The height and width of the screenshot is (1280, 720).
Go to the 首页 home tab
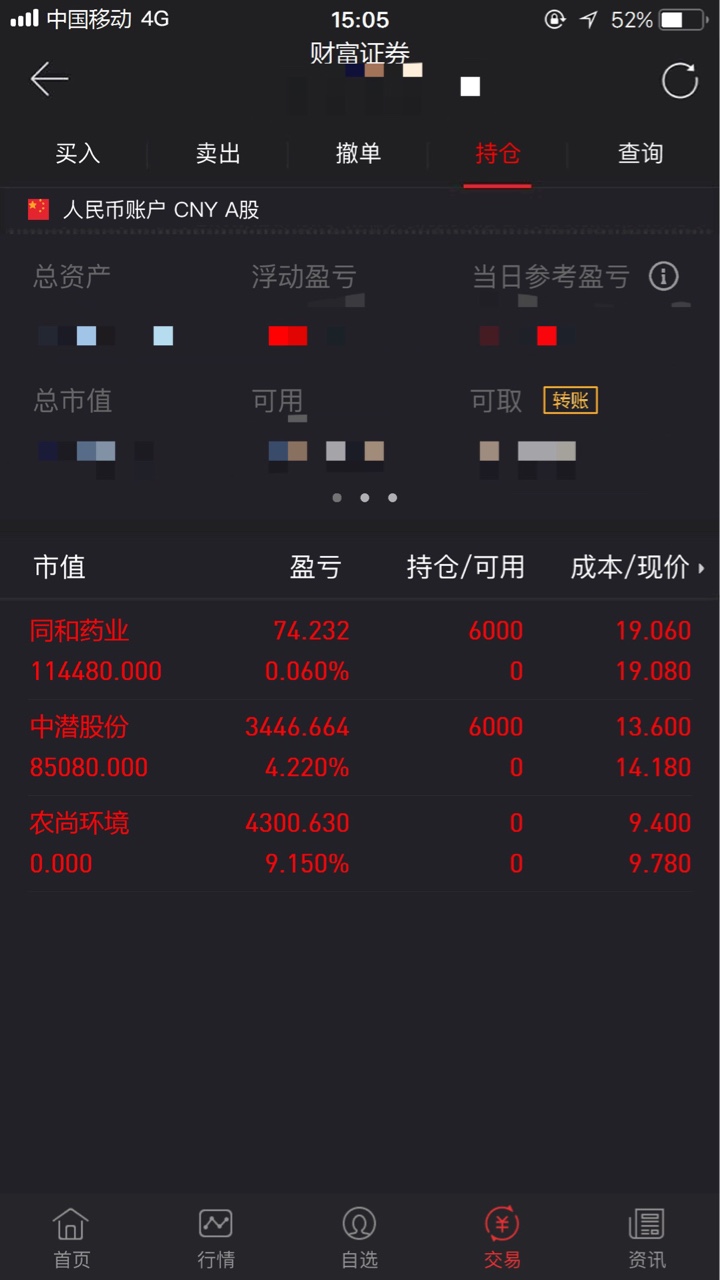tap(71, 1237)
